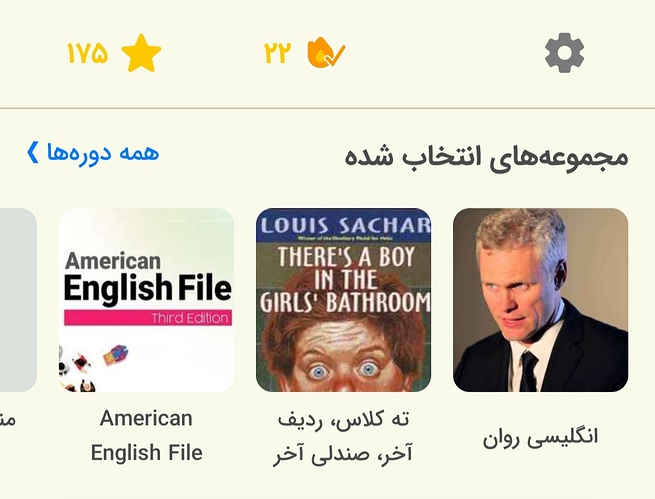Open the American English File course
The height and width of the screenshot is (499, 655).
coord(146,300)
